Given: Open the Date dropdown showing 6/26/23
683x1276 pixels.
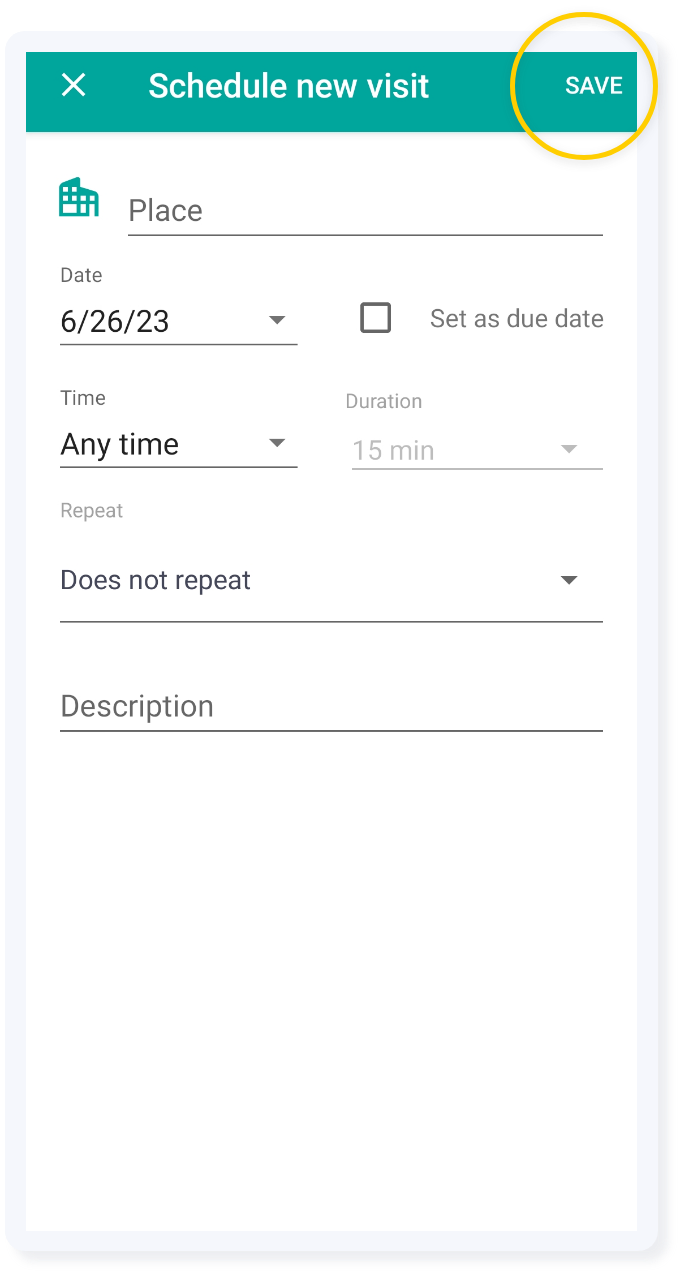Looking at the screenshot, I should 178,321.
